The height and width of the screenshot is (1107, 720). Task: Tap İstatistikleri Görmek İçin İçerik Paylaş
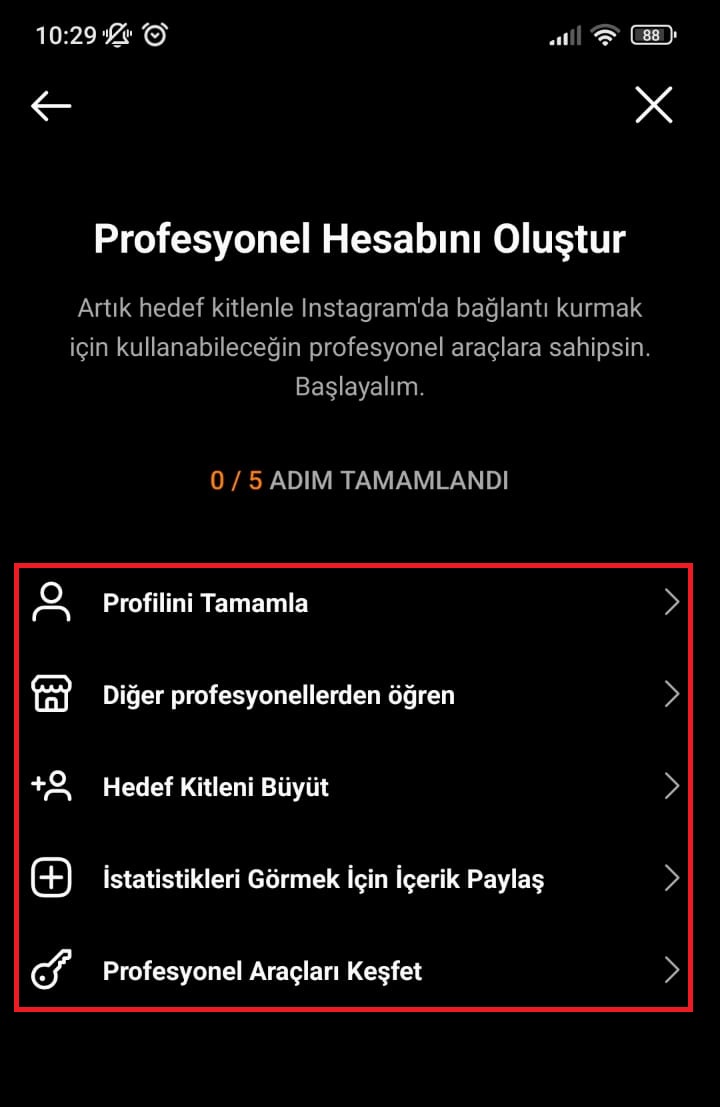(352, 879)
